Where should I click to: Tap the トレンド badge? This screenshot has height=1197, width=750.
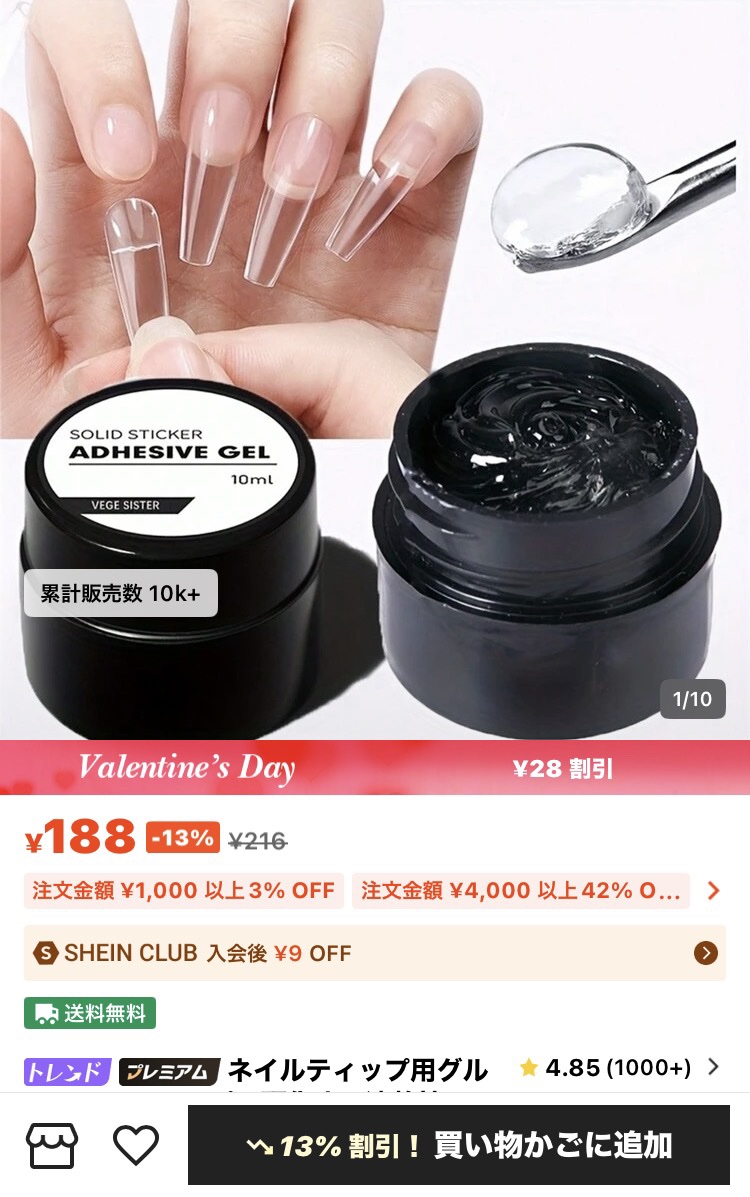tap(66, 1072)
